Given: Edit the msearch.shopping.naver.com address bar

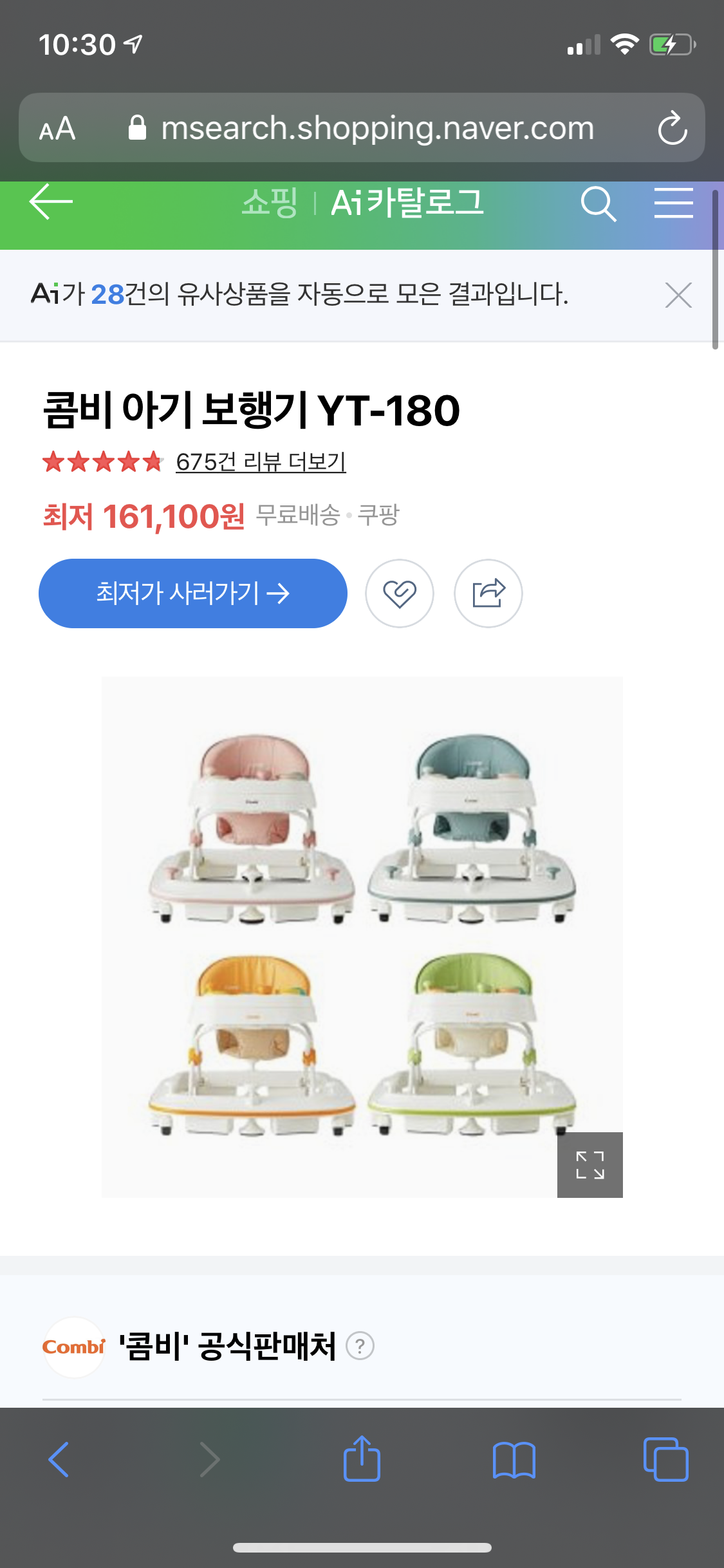Looking at the screenshot, I should [x=376, y=128].
